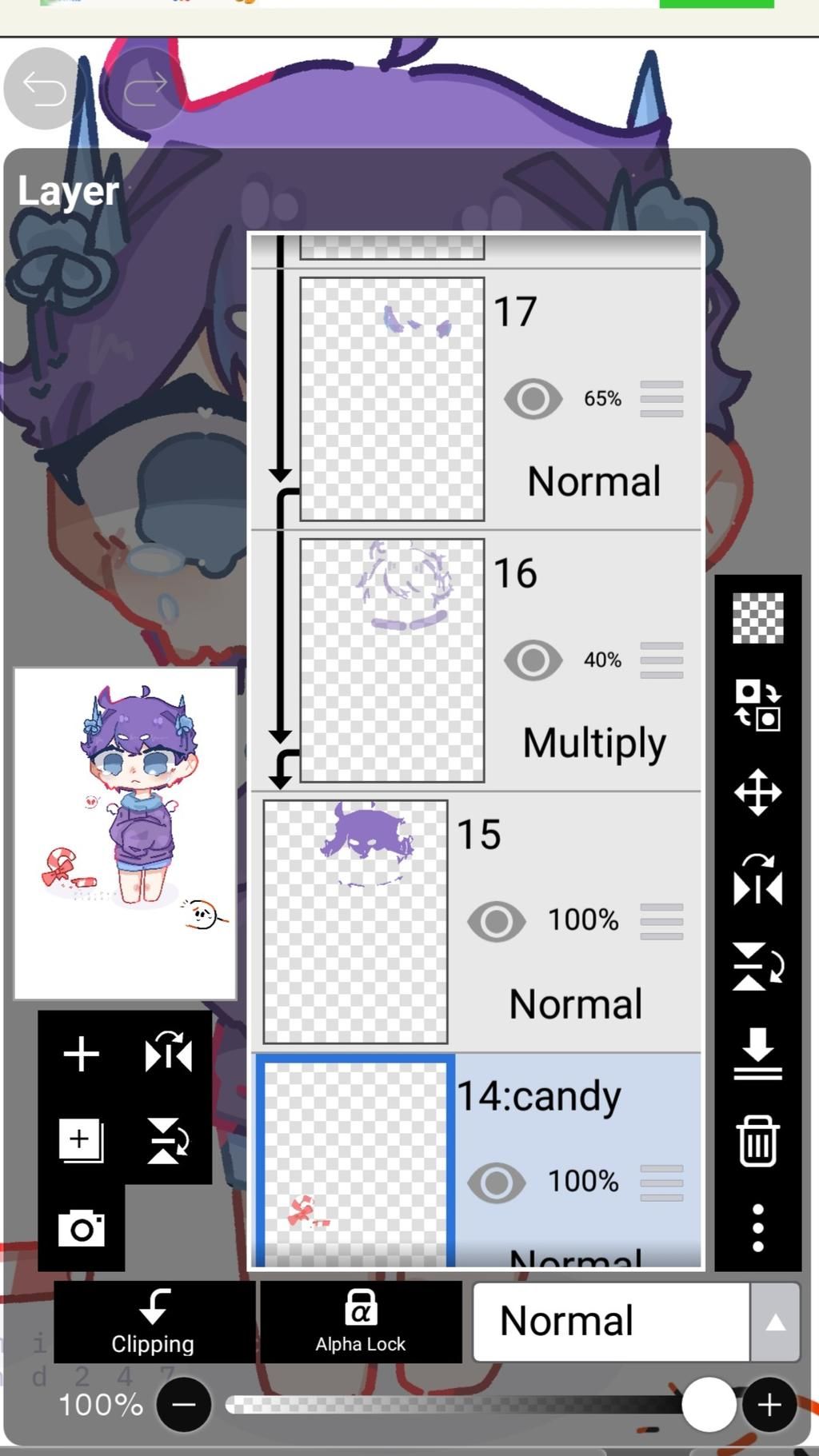Redo the last undone action

[x=146, y=88]
